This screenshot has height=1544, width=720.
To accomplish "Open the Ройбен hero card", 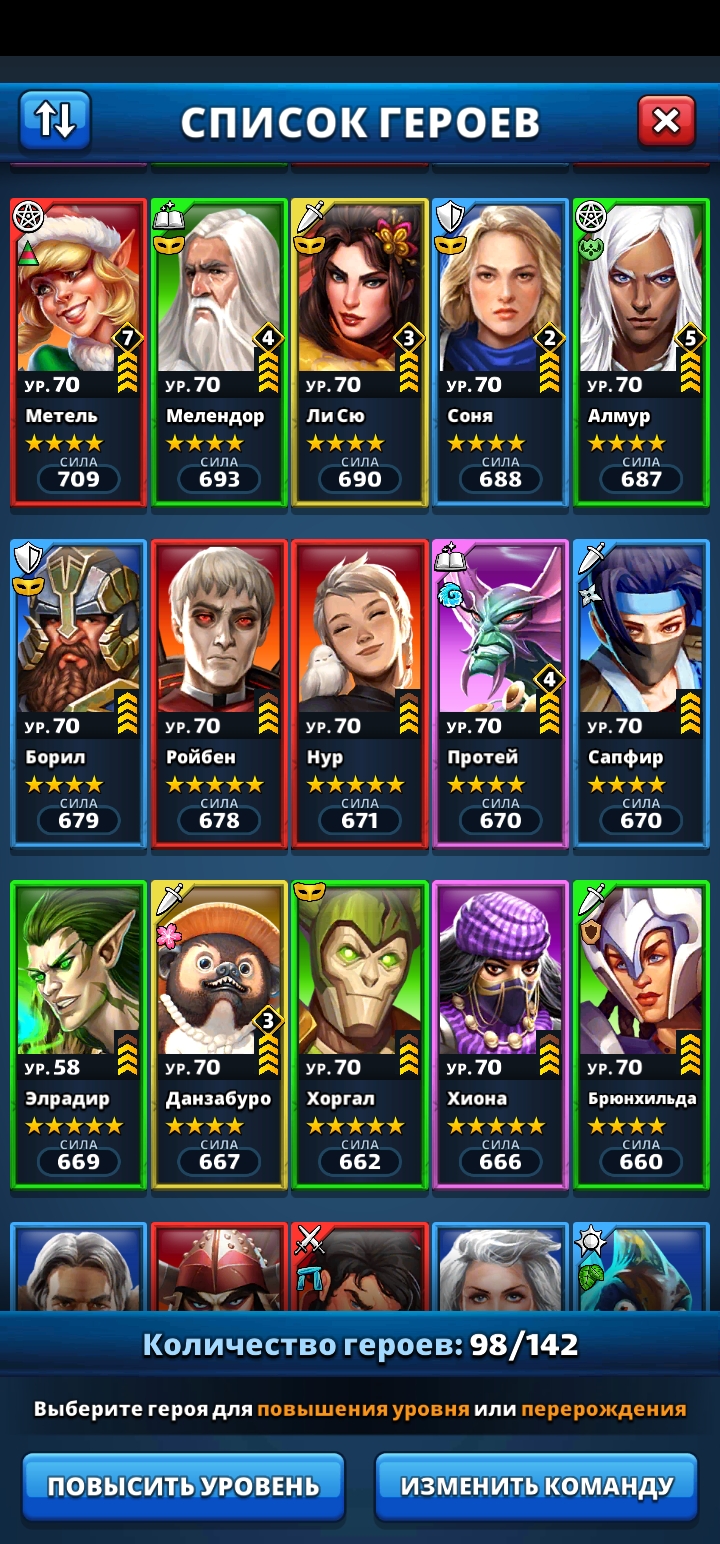I will pos(219,692).
